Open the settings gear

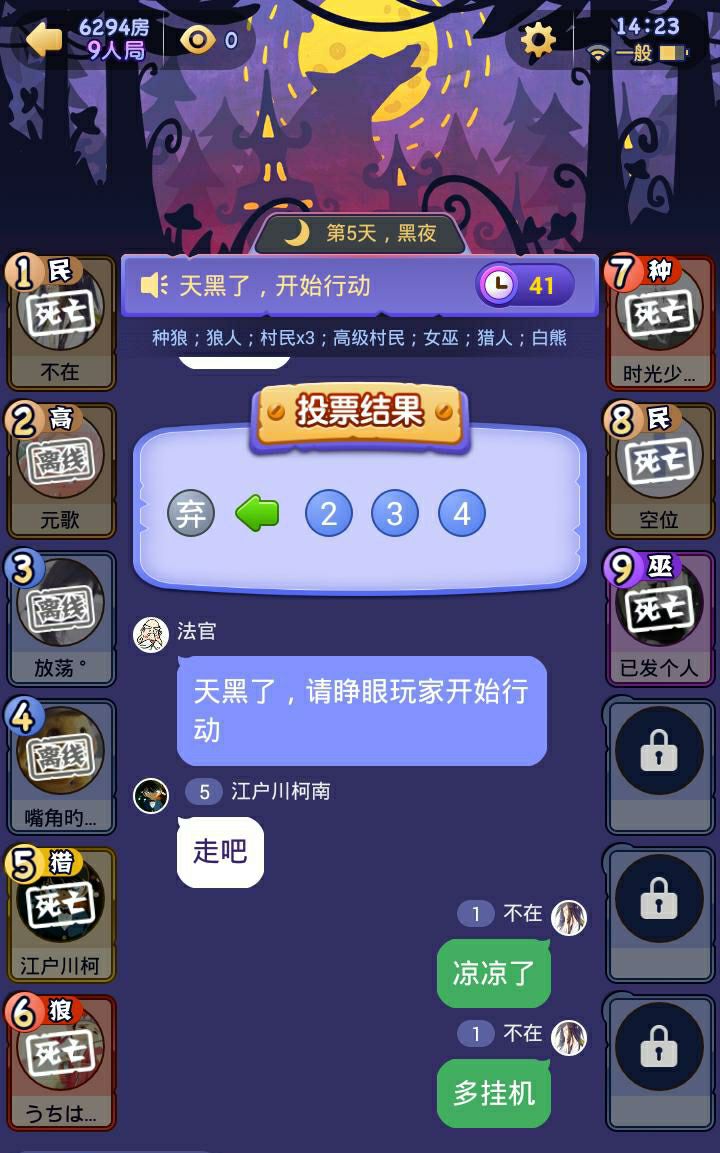pos(538,40)
